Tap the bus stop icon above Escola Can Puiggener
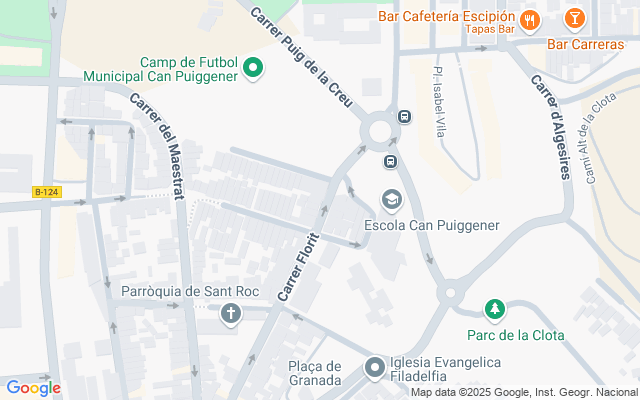The width and height of the screenshot is (640, 400). point(390,161)
